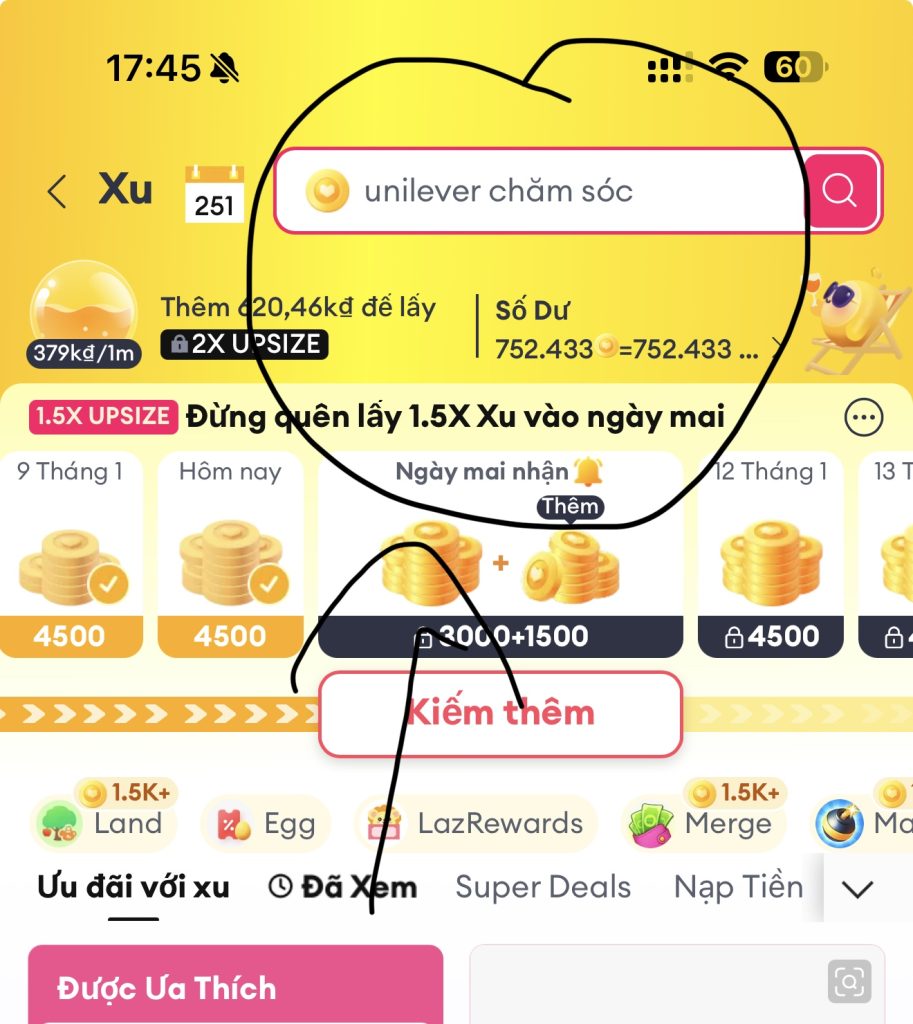
Task: Switch to the Ưu đãi với xu tab
Action: [x=133, y=887]
